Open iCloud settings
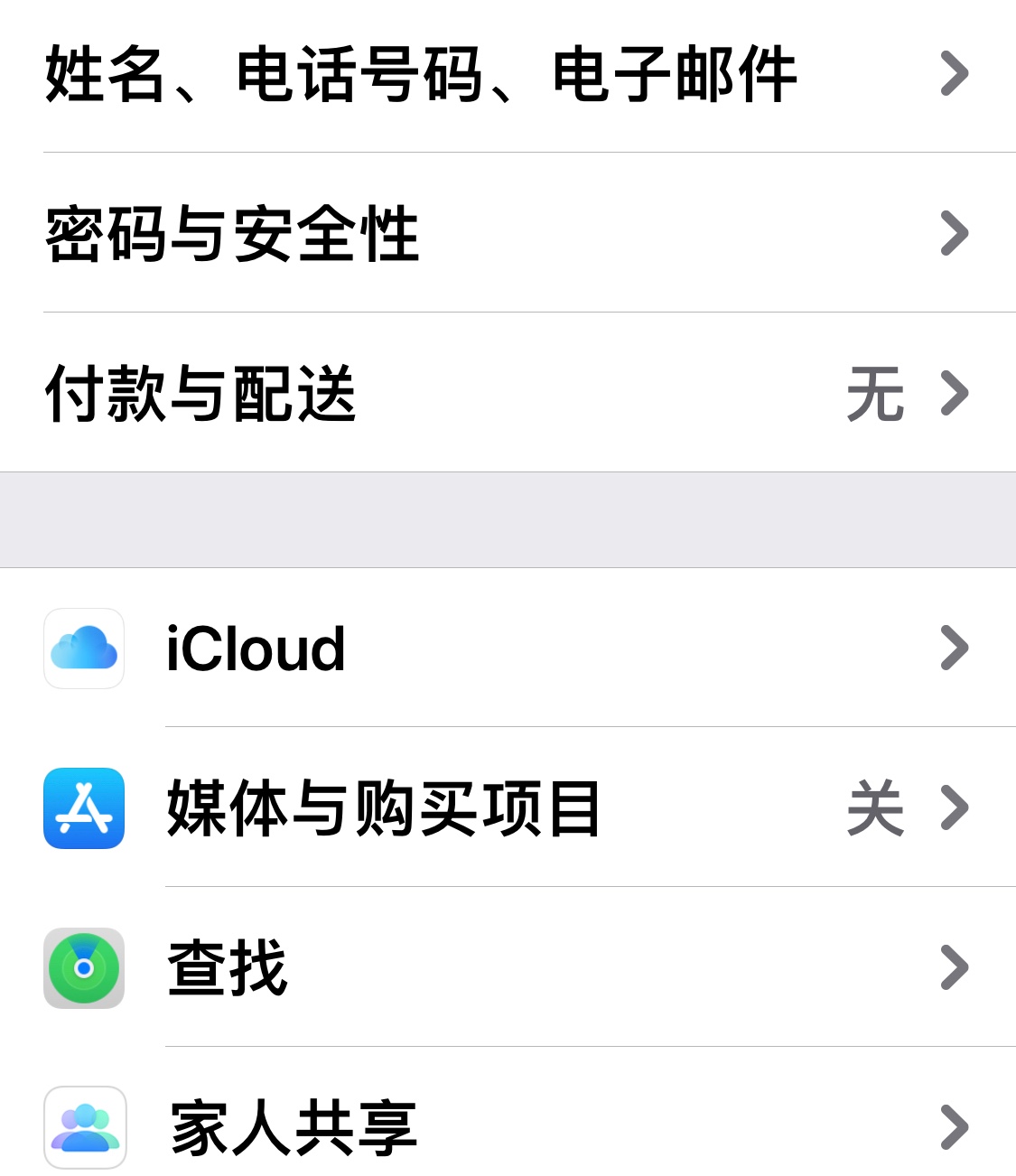 coord(256,649)
